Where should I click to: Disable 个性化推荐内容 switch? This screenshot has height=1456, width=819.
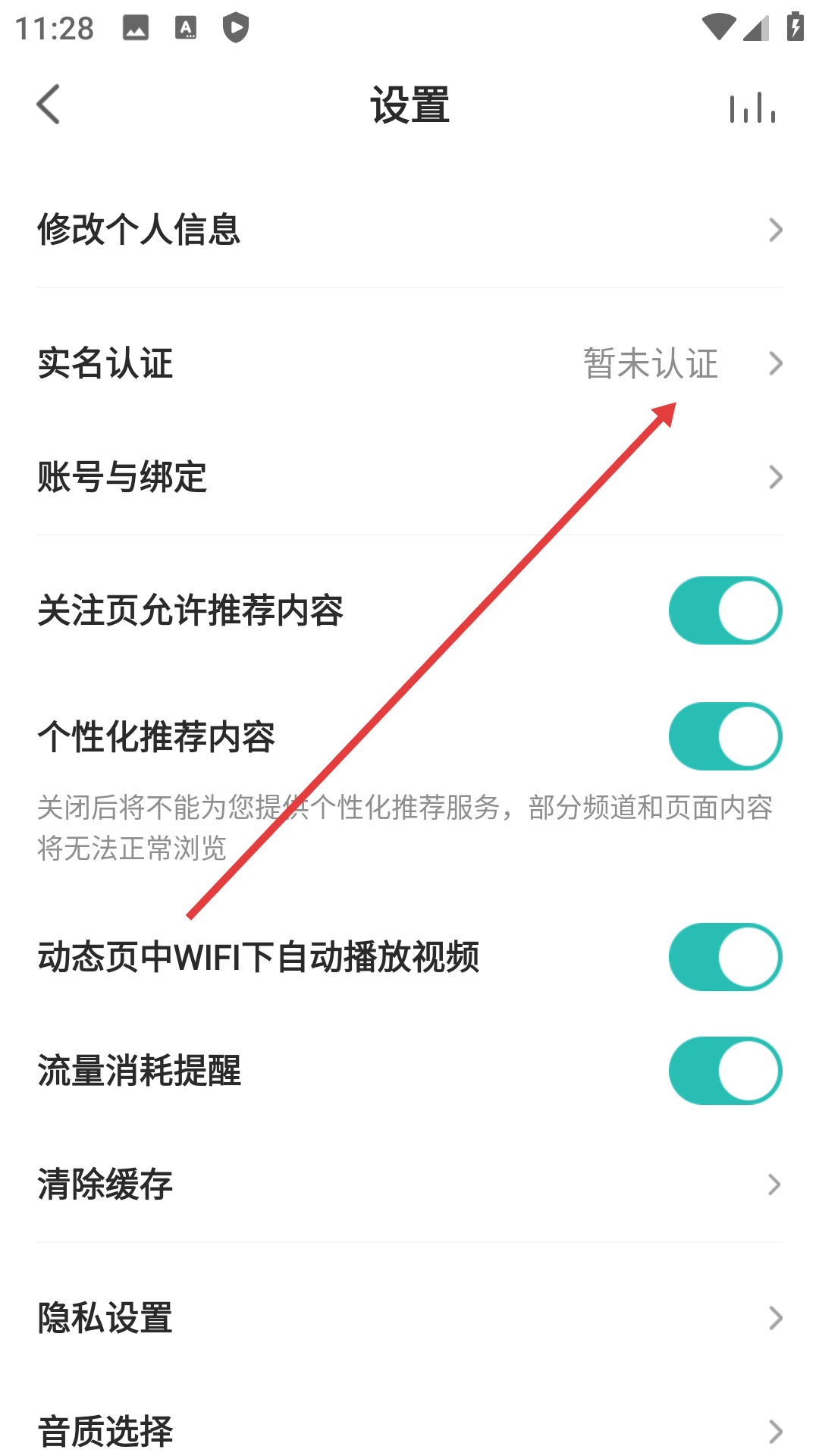(724, 736)
